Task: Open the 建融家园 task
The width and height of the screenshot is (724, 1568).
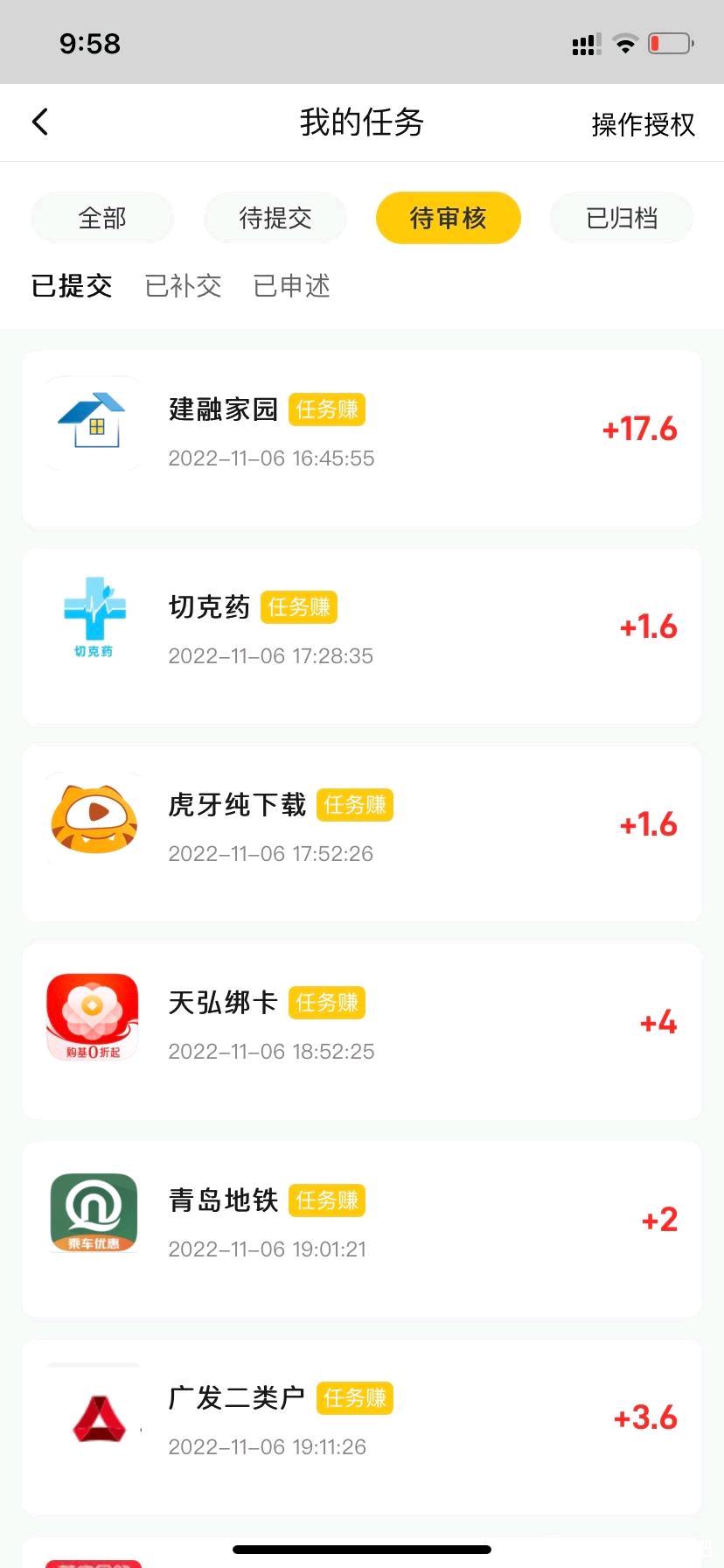Action: (x=361, y=438)
